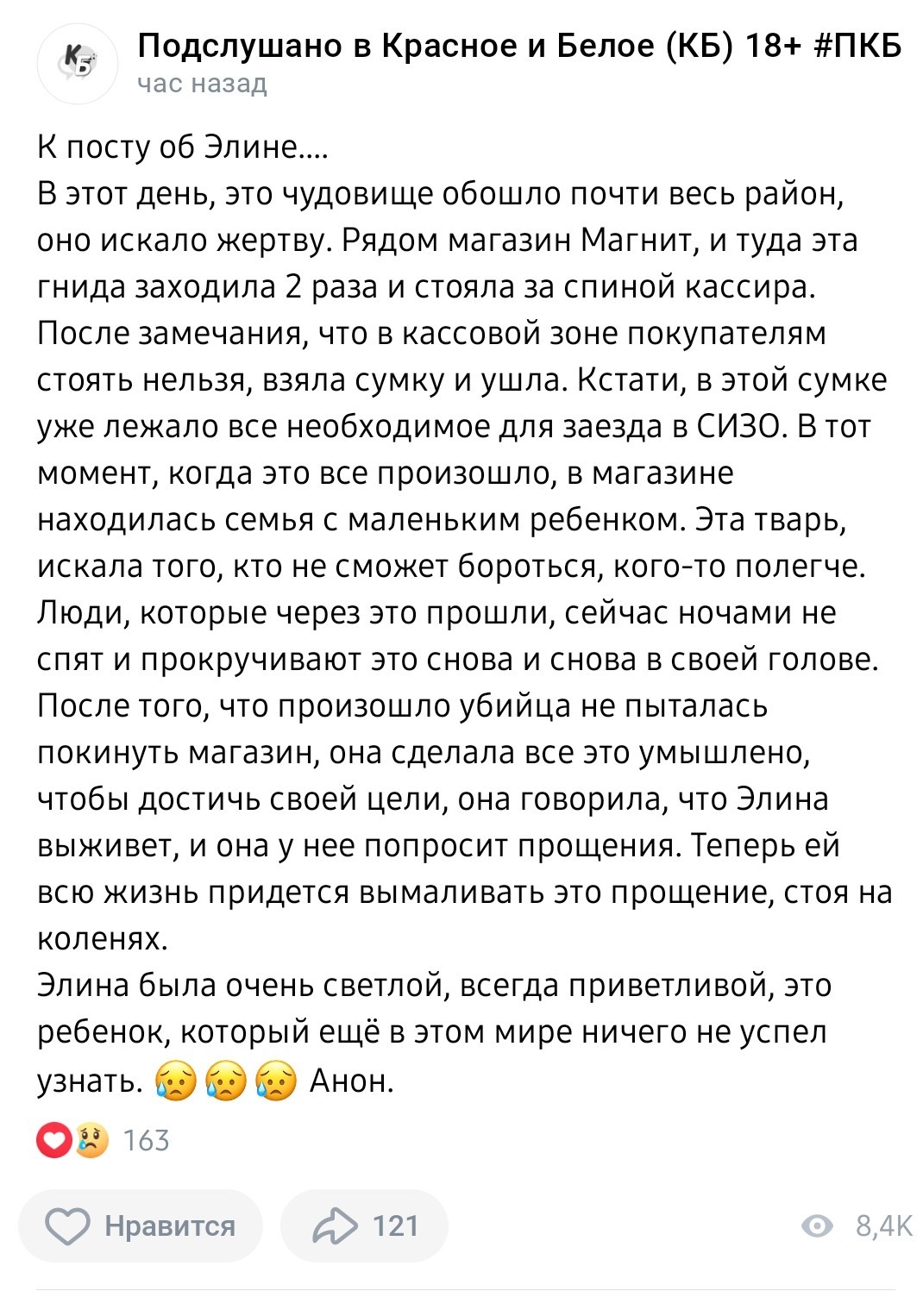Open the group avatar КБ
Viewport: 923px width, 1316px height.
click(x=78, y=63)
